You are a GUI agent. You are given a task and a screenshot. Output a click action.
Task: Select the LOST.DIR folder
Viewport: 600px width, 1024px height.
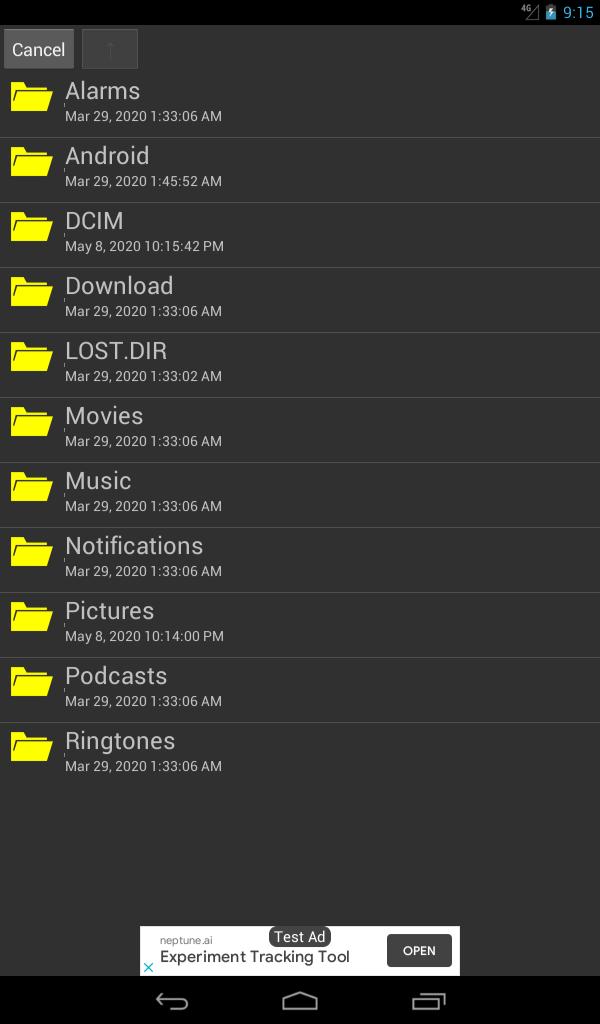point(300,365)
